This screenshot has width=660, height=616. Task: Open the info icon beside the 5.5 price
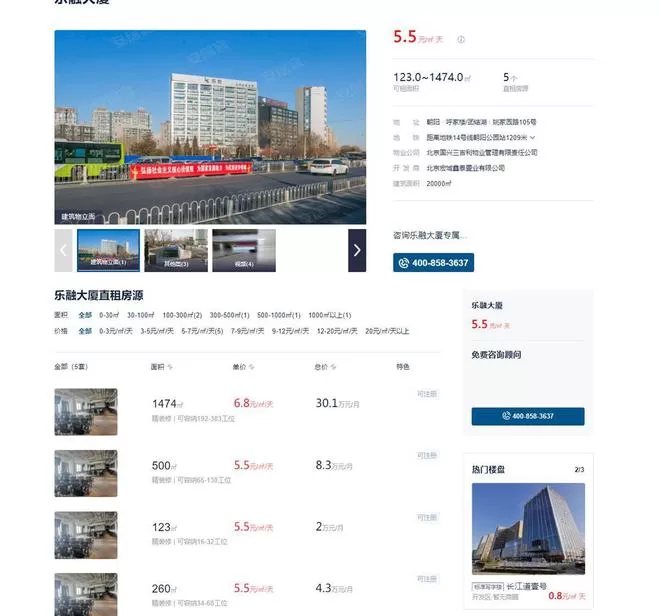461,40
